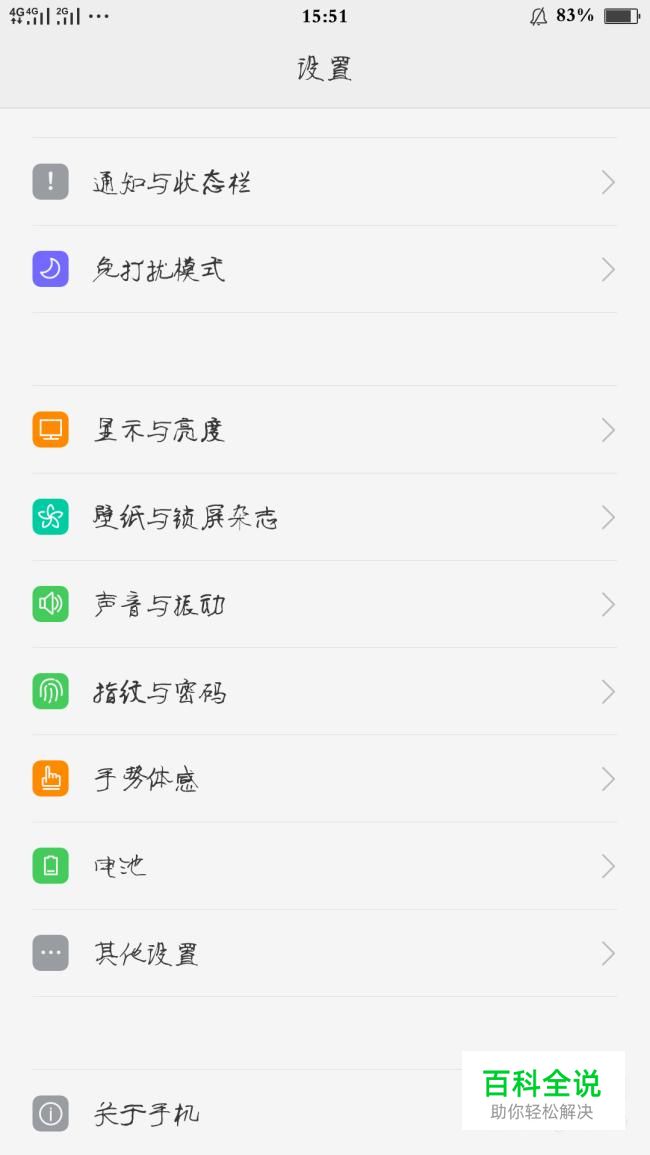The image size is (650, 1155).
Task: Open 通知与状态栏 settings
Action: [x=324, y=182]
